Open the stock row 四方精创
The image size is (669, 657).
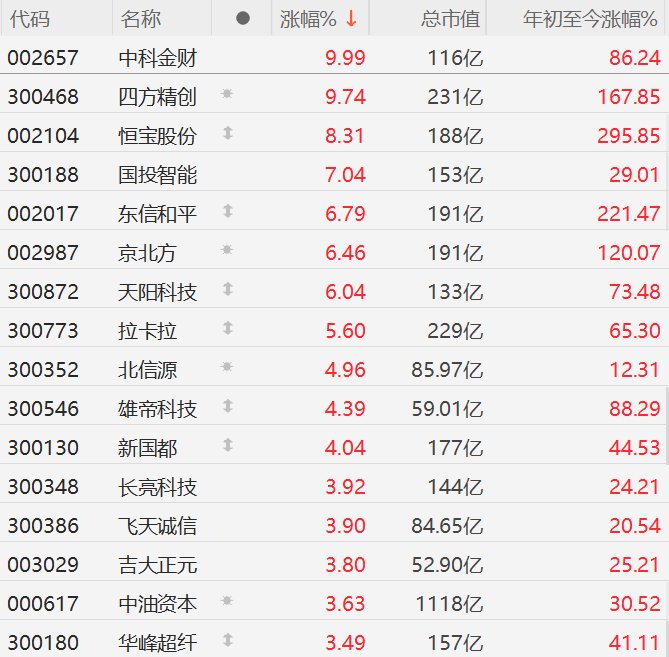157,97
